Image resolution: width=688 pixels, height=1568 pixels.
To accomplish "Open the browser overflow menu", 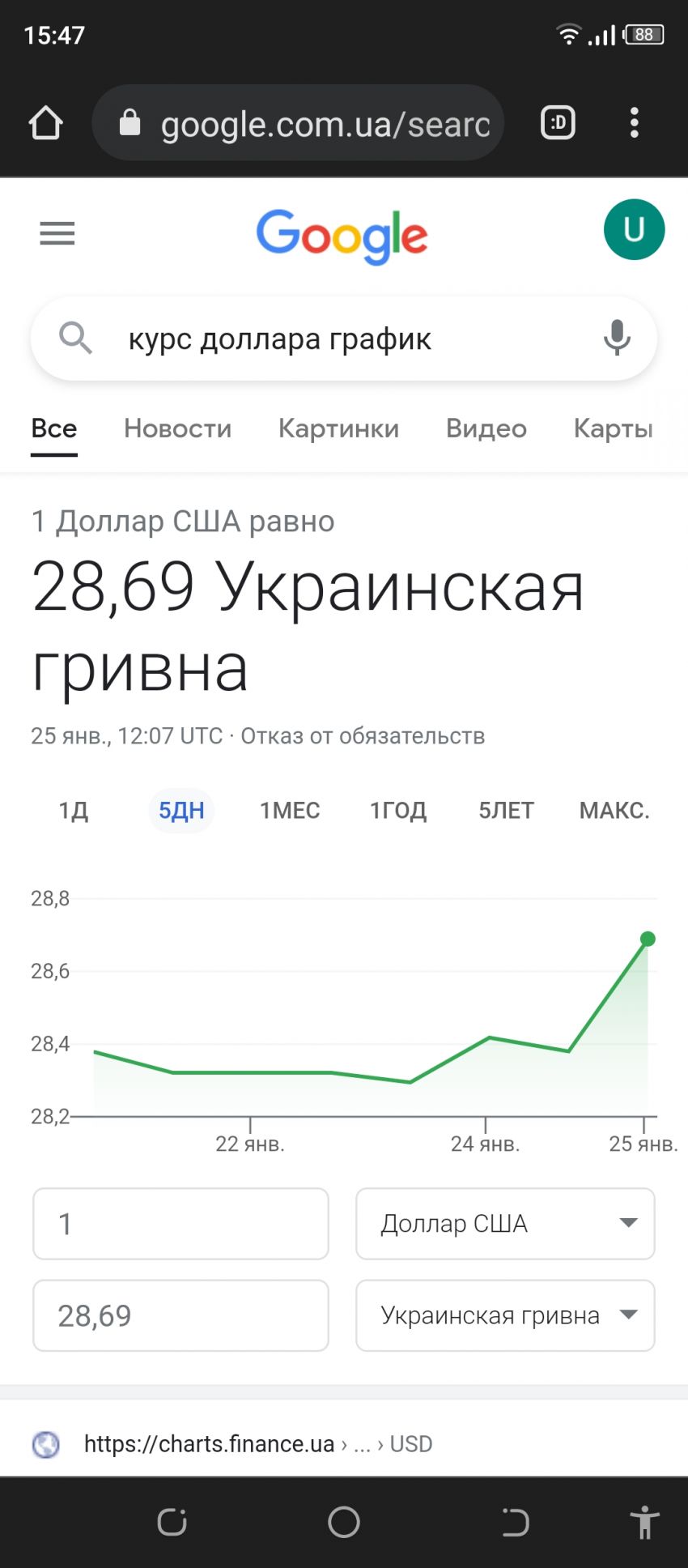I will (635, 123).
